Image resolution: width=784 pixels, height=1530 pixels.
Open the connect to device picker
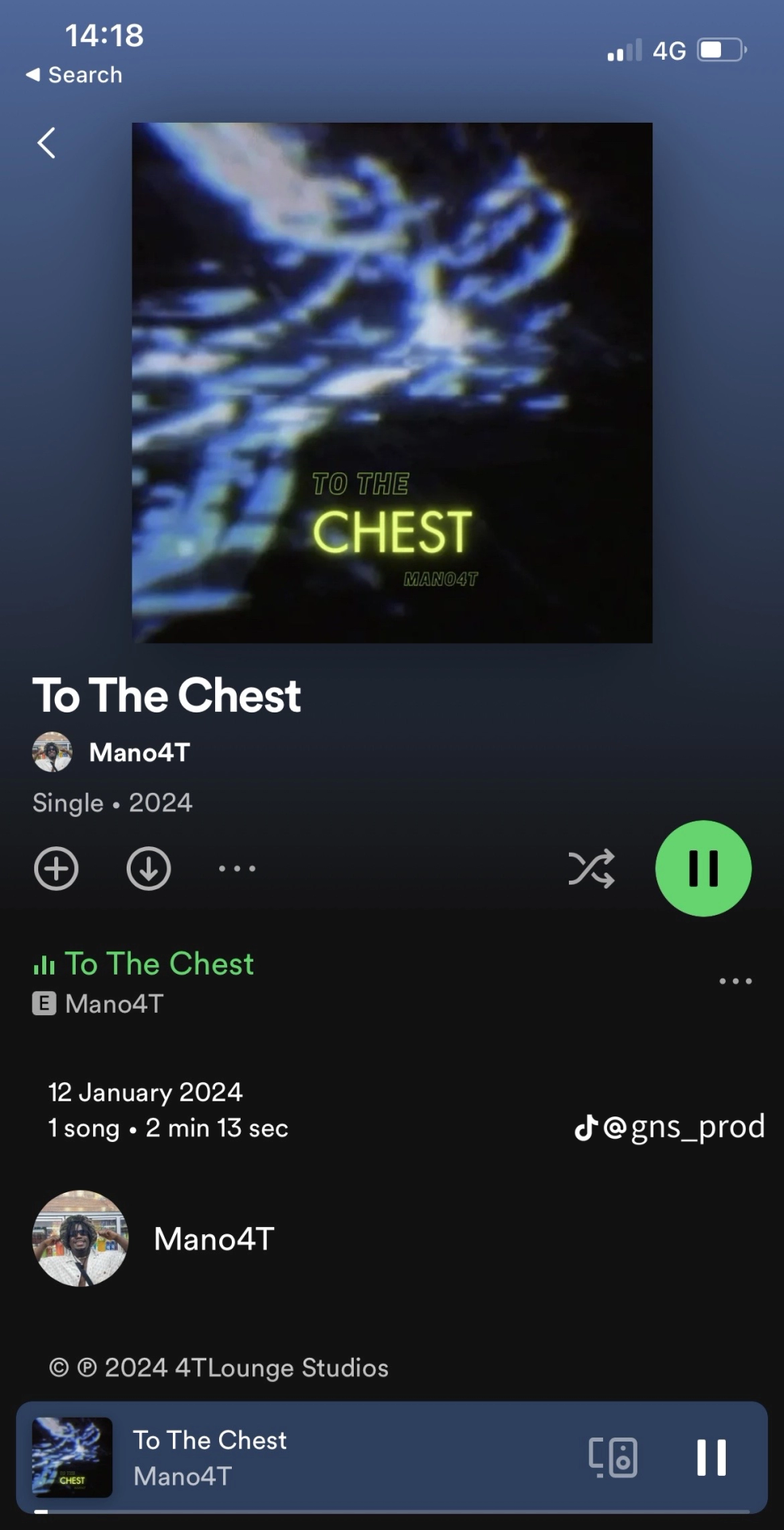(x=613, y=1457)
